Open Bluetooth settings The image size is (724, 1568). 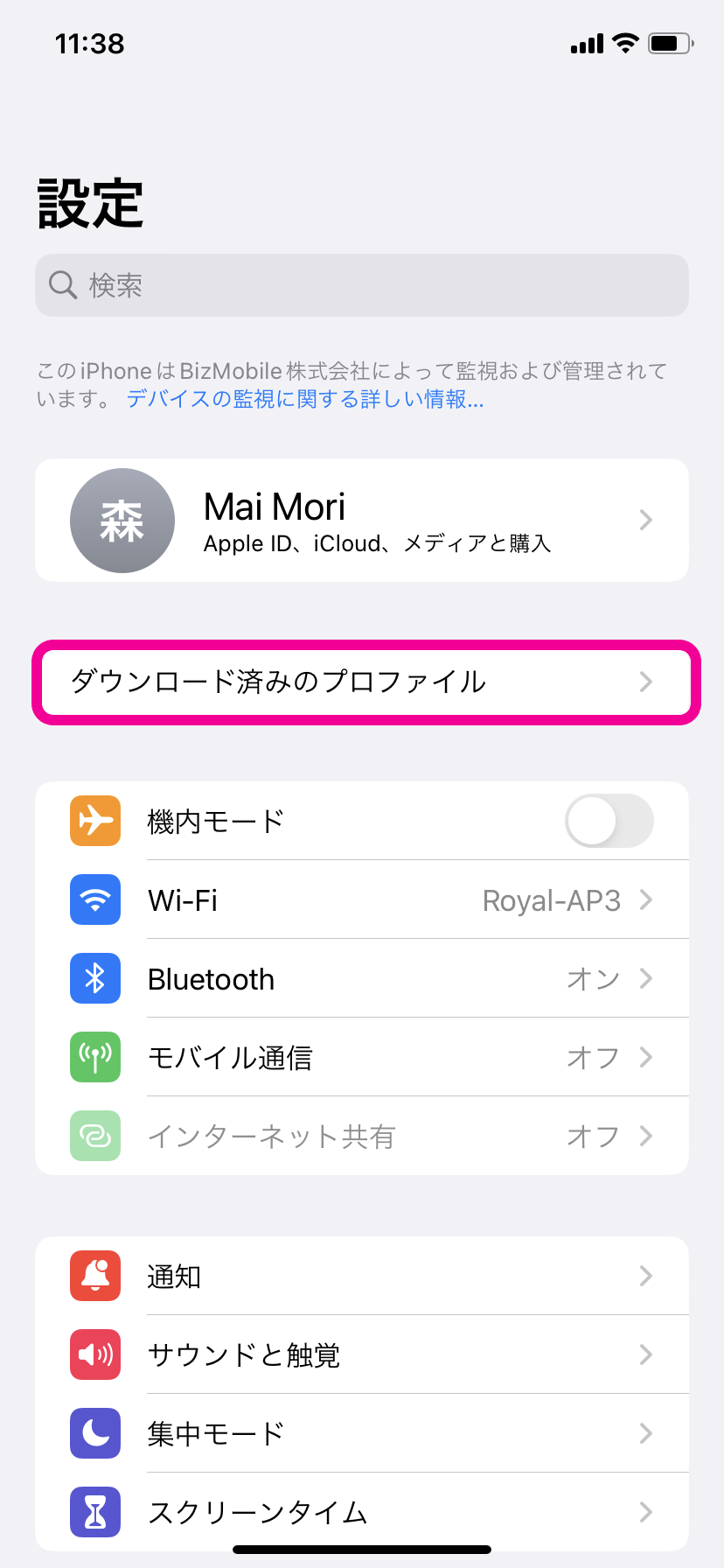click(362, 979)
